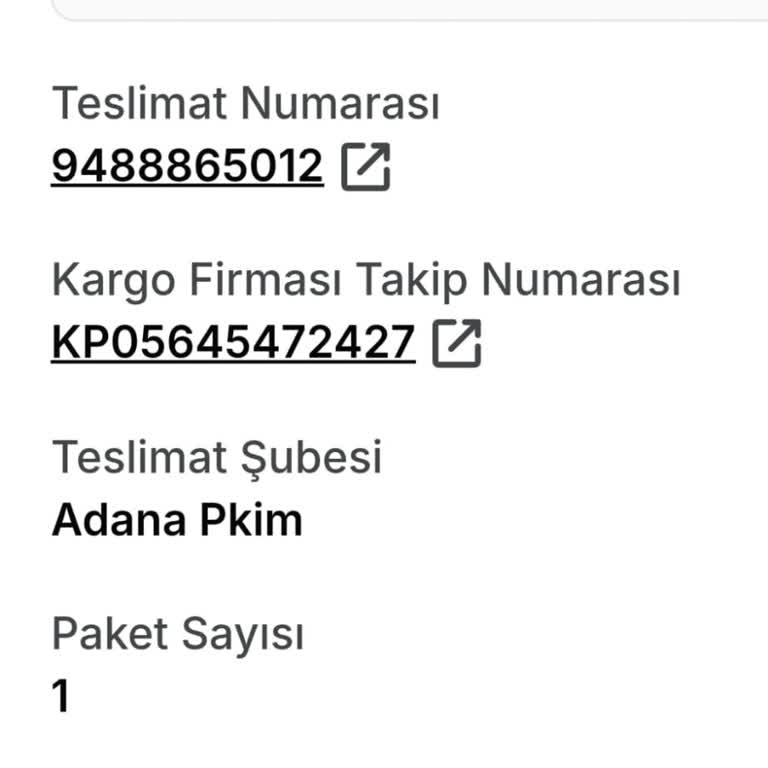Tap external-link icon beside KP05645472427

pos(456,343)
